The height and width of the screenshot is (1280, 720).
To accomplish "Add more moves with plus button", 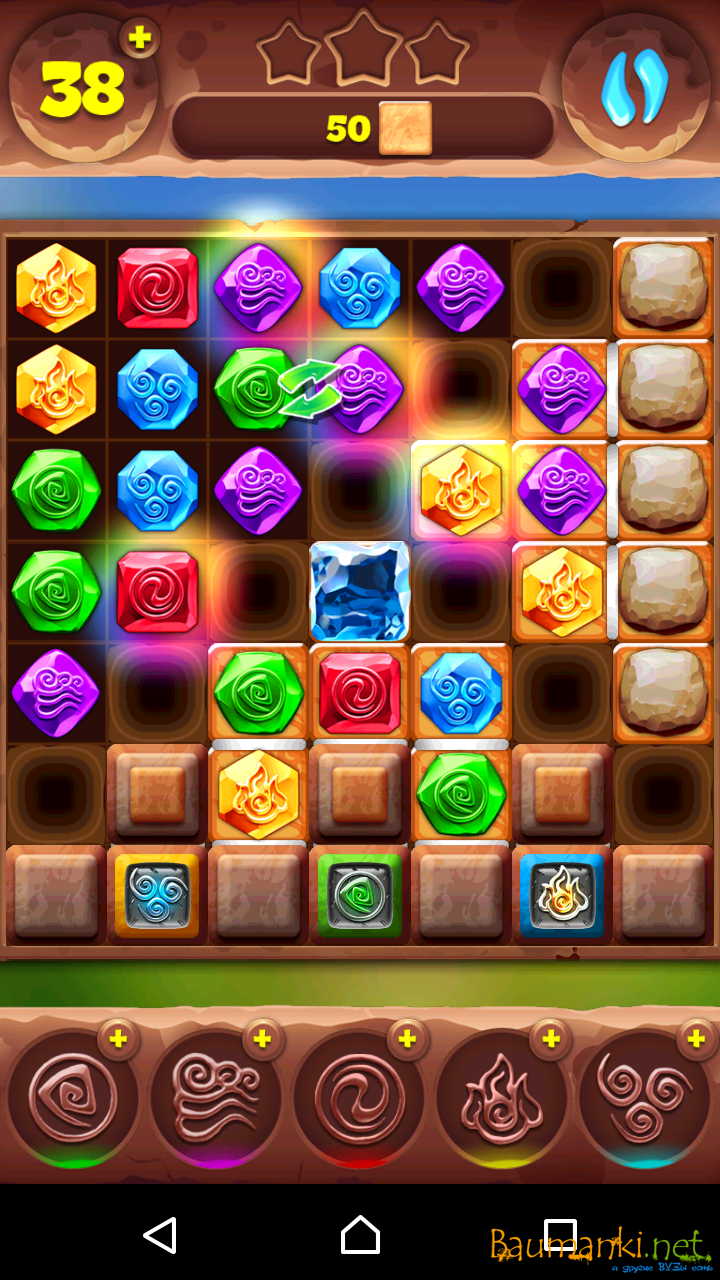I will tap(140, 38).
